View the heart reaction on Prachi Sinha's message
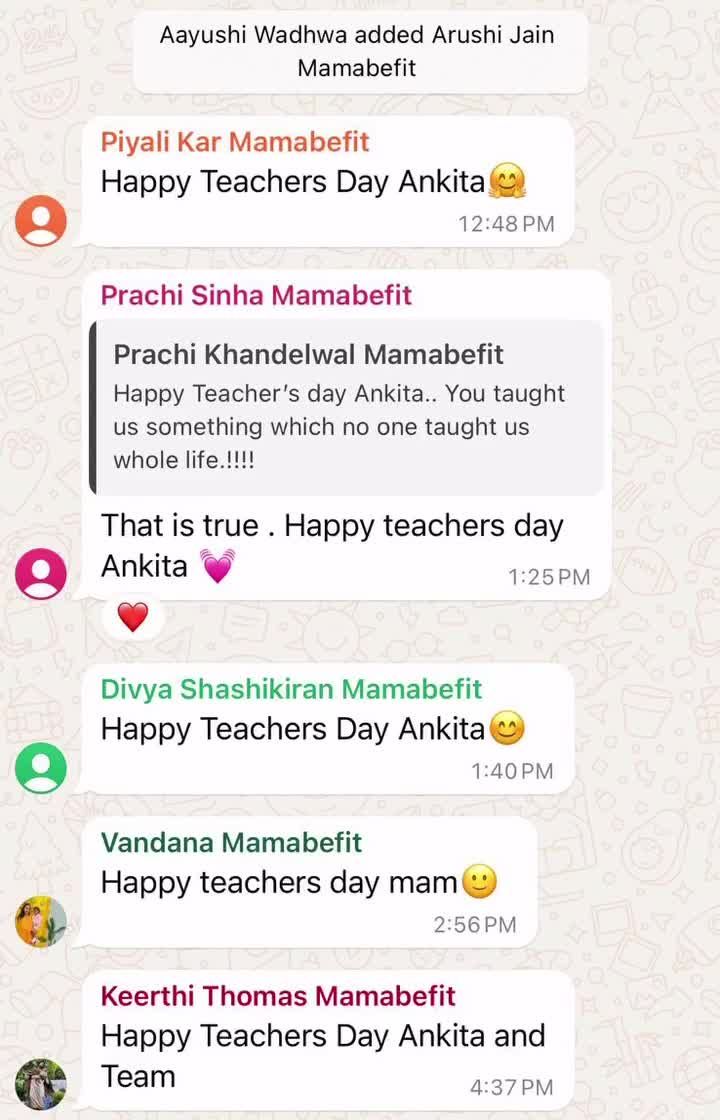Image resolution: width=720 pixels, height=1120 pixels. coord(133,618)
